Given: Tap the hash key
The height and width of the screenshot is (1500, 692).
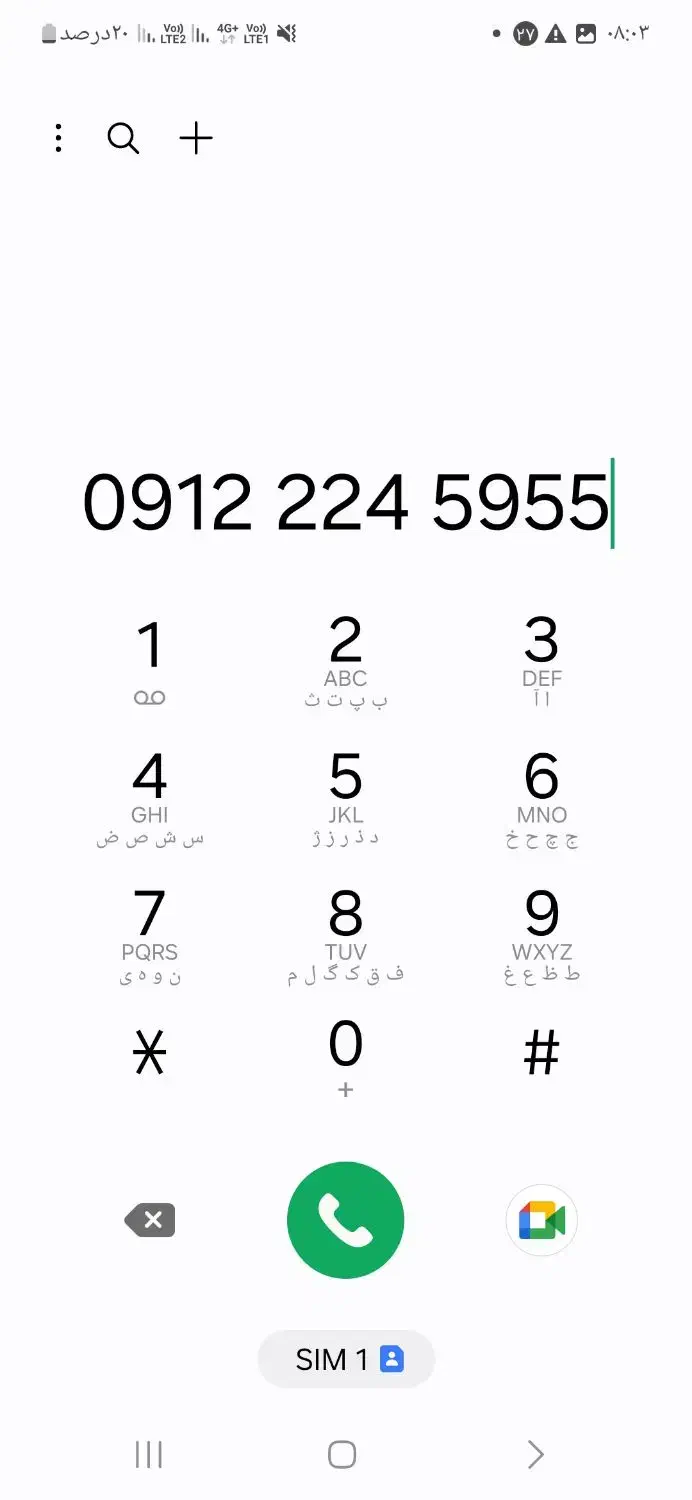Looking at the screenshot, I should pos(541,1053).
